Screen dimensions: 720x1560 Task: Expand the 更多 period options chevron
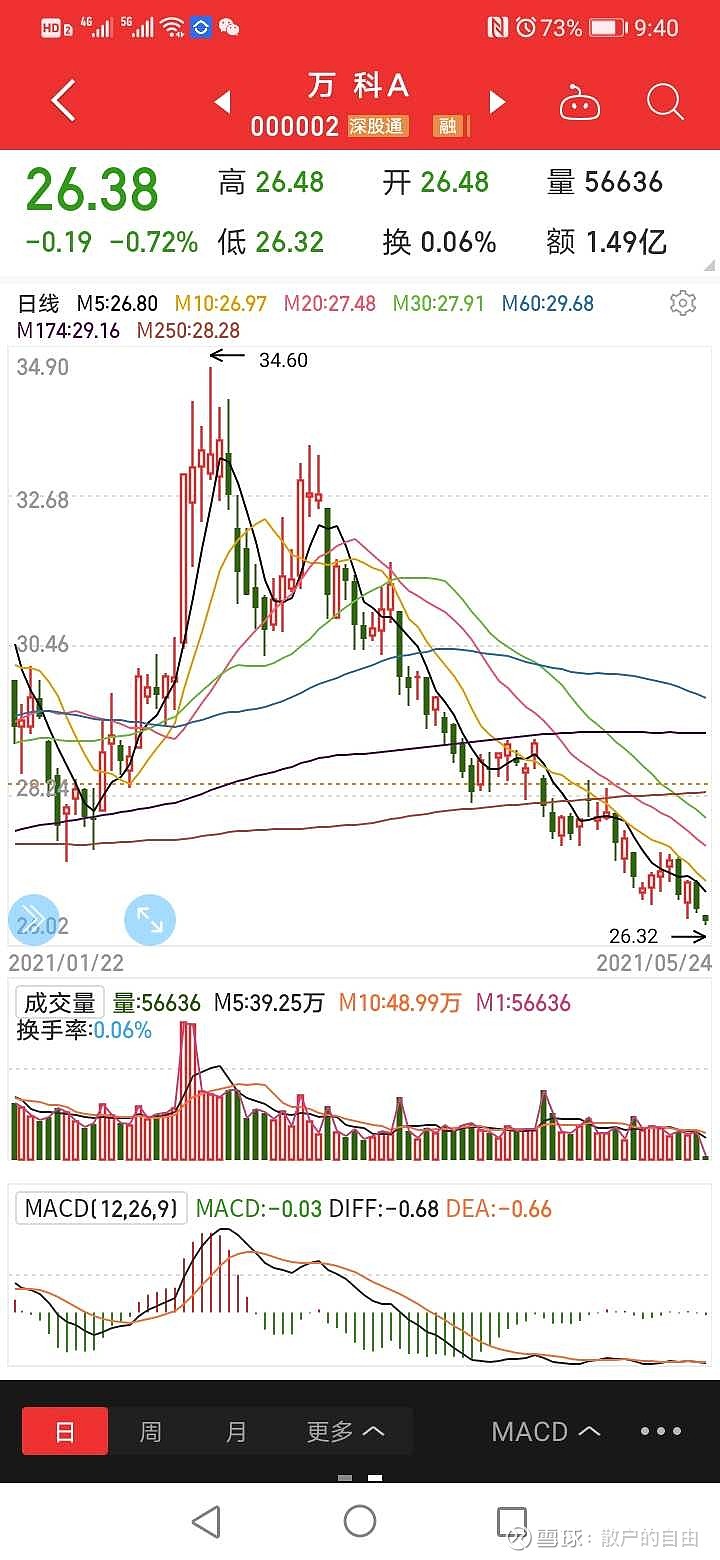click(342, 1431)
